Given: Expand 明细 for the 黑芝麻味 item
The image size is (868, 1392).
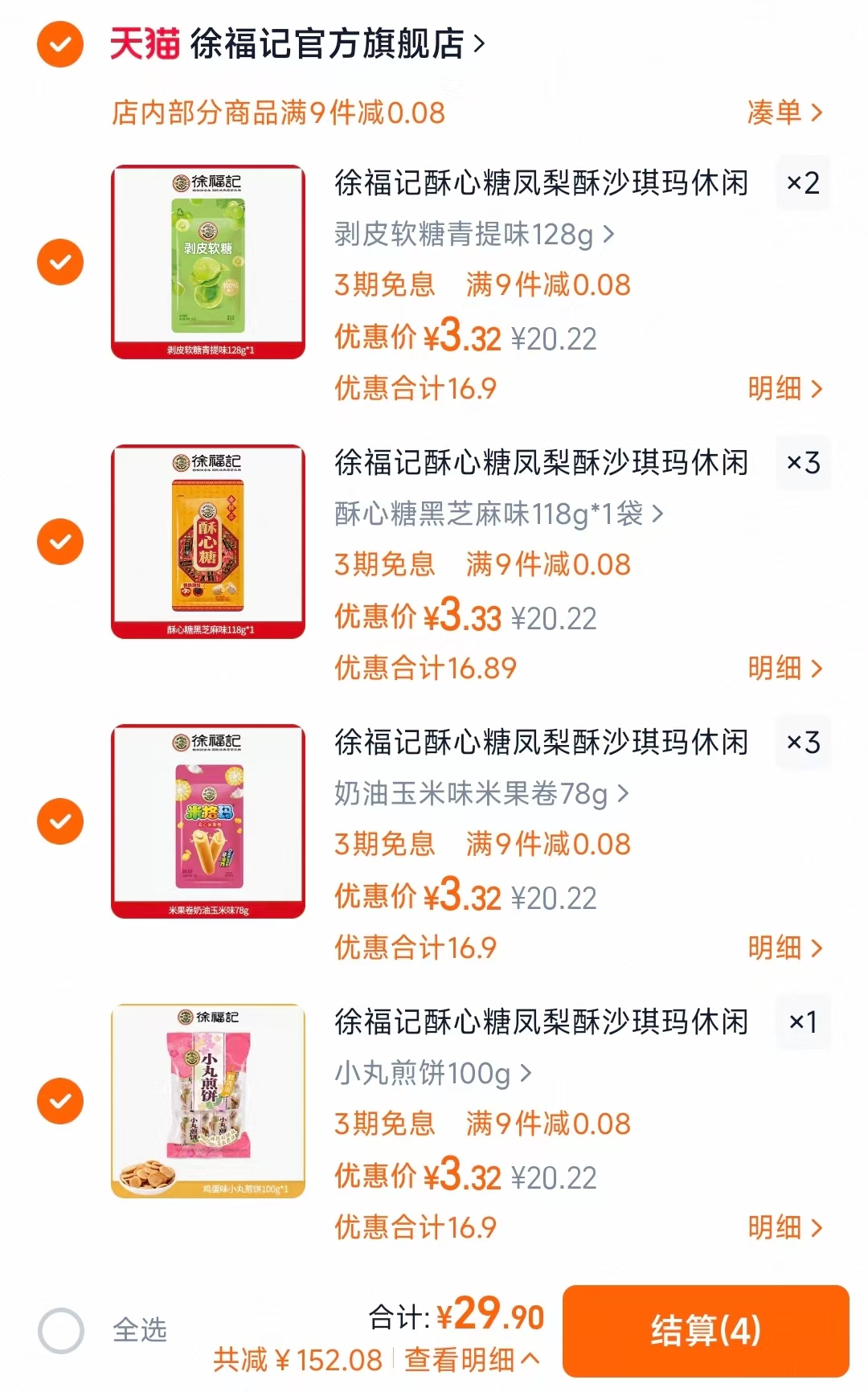Looking at the screenshot, I should 784,667.
